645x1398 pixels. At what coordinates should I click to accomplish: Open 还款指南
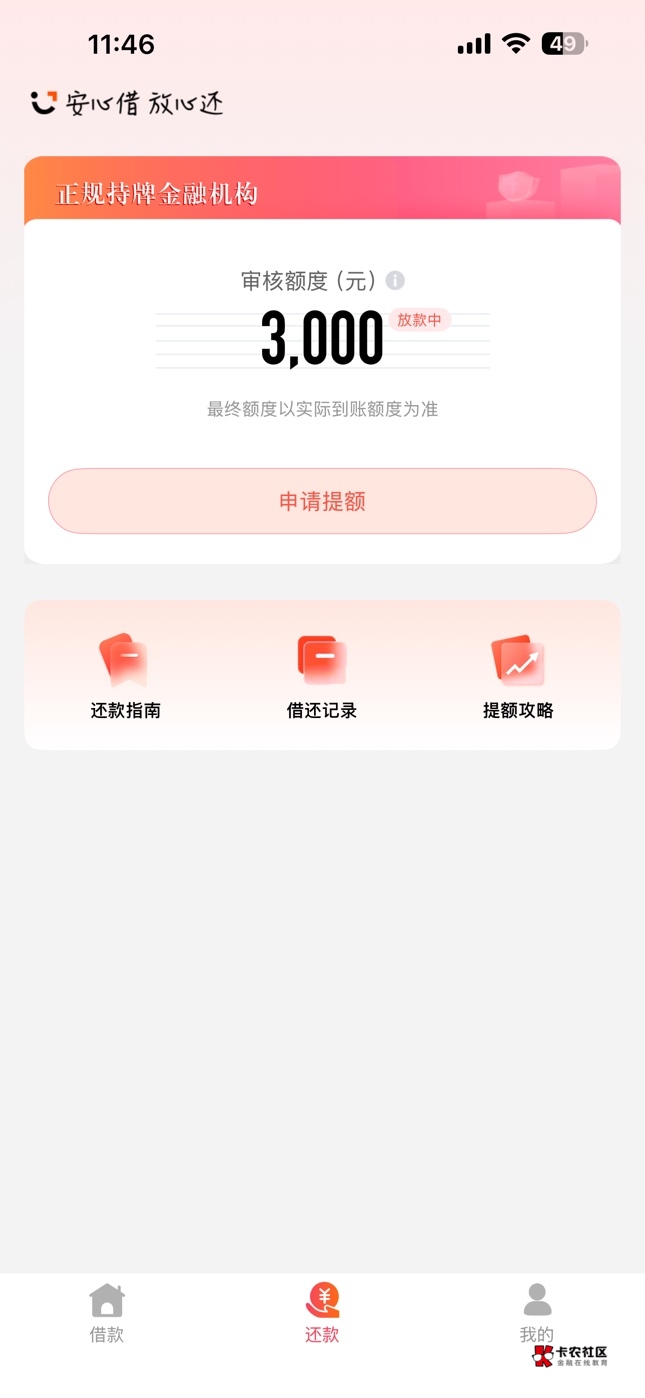pos(125,677)
